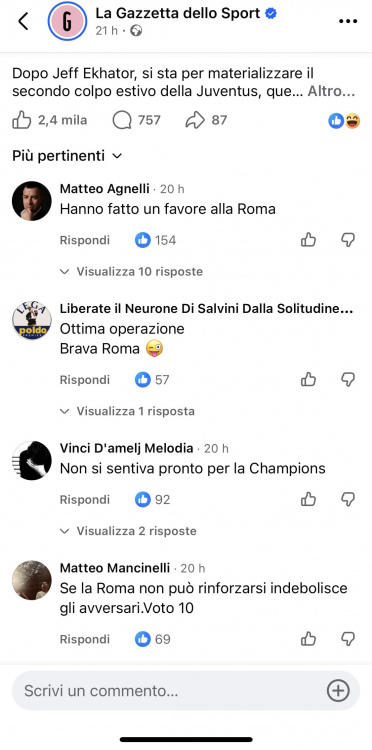Screen dimensions: 372x750
Task: Thumbs down the Ottima operazione comment
Action: pos(348,380)
